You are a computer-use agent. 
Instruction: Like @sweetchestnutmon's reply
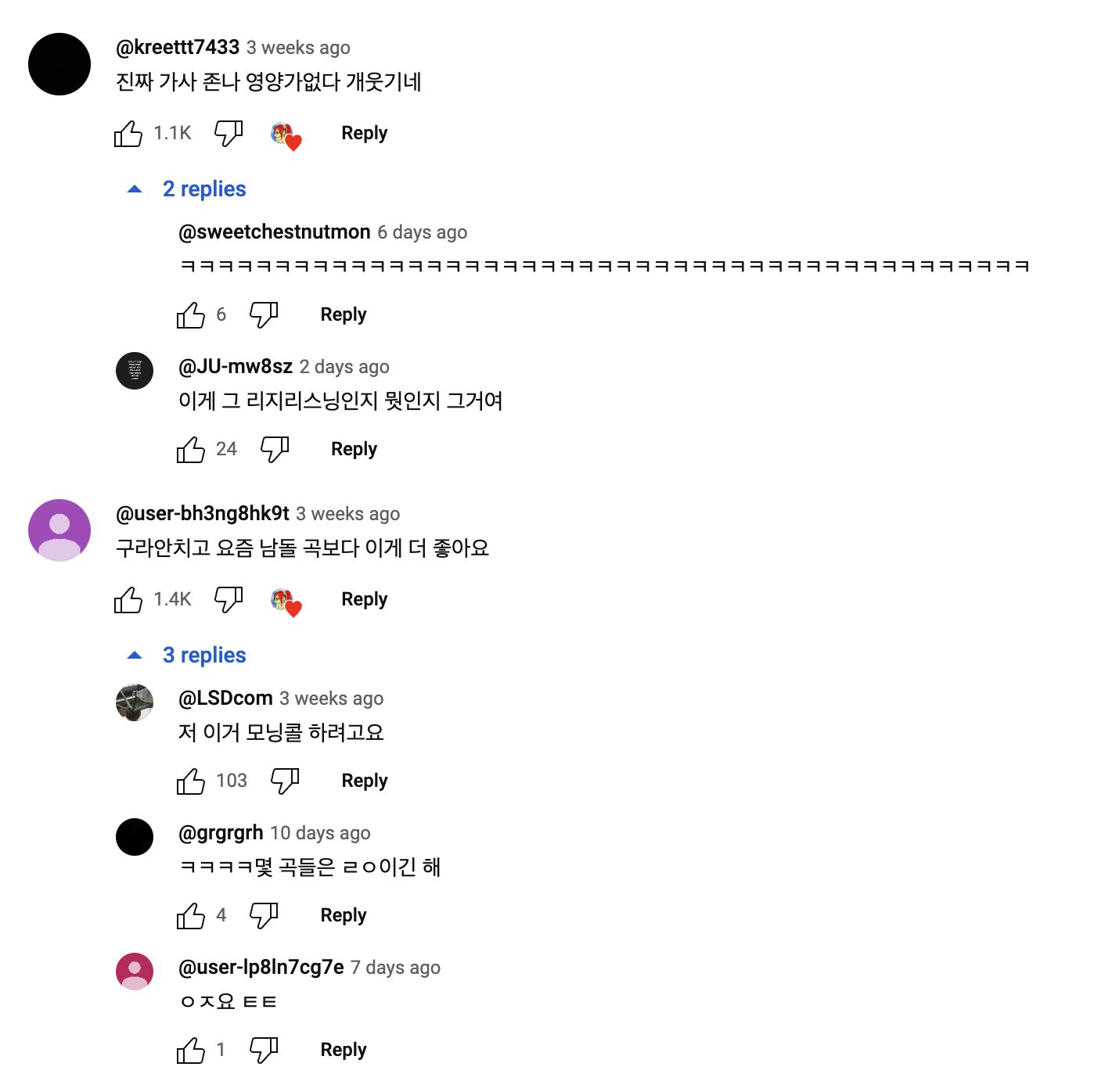pyautogui.click(x=191, y=315)
